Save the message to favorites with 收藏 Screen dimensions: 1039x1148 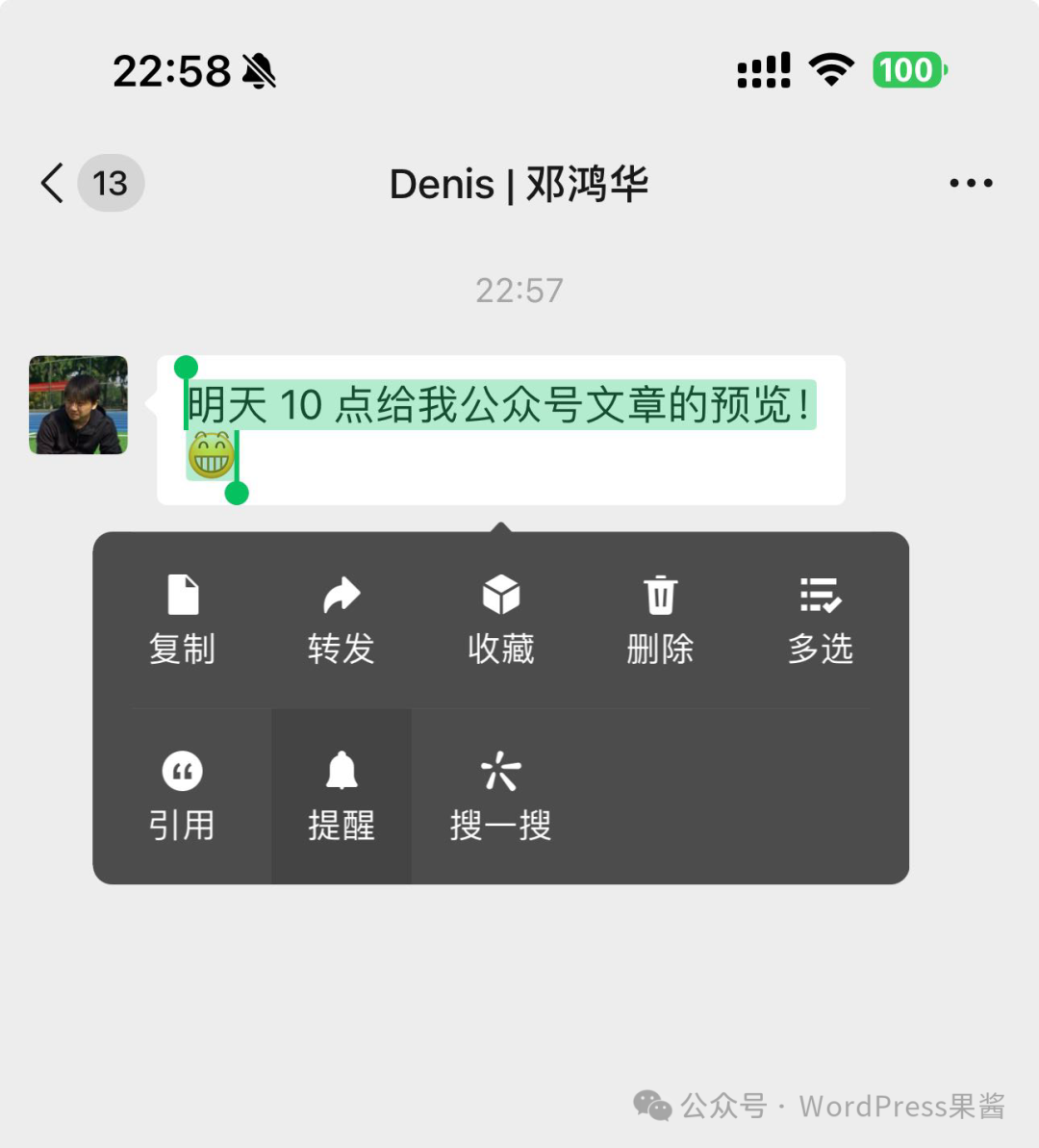pyautogui.click(x=500, y=619)
